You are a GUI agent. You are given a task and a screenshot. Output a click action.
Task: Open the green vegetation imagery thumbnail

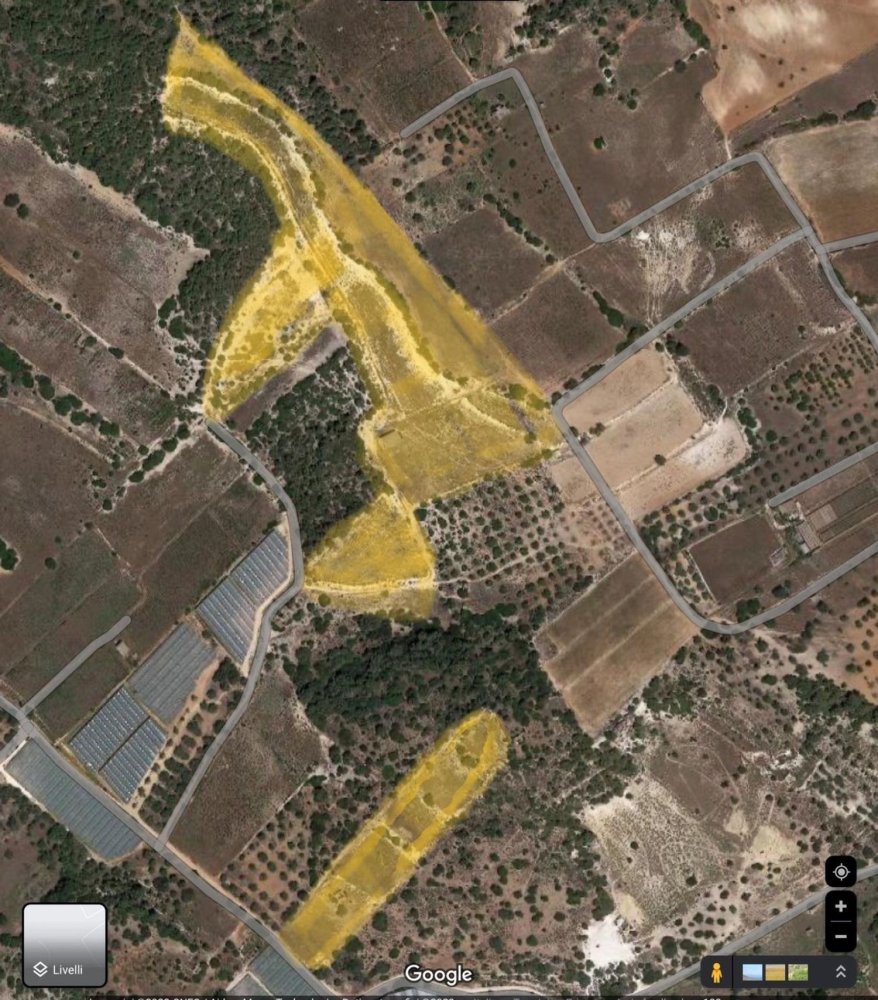pos(798,972)
